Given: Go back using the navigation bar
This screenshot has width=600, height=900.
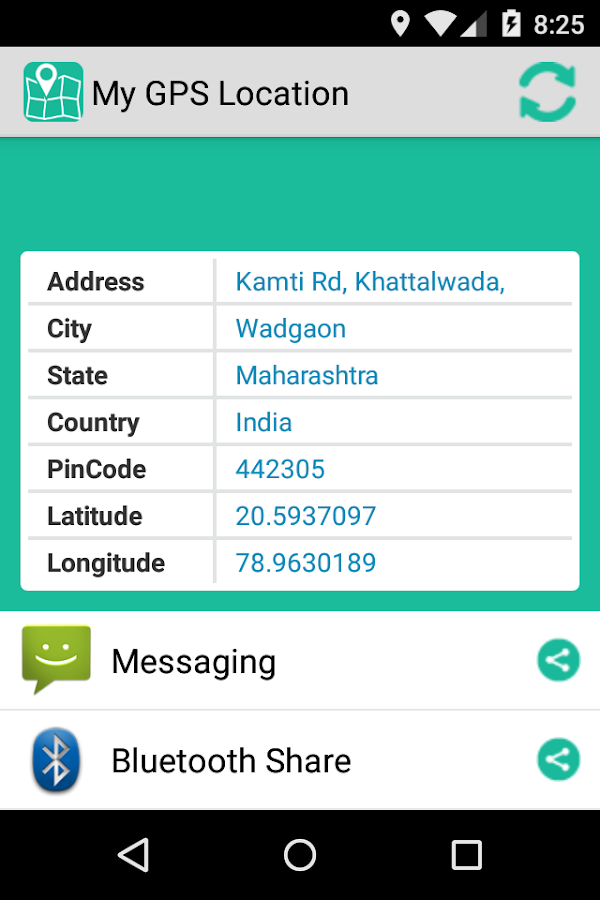Looking at the screenshot, I should tap(133, 855).
